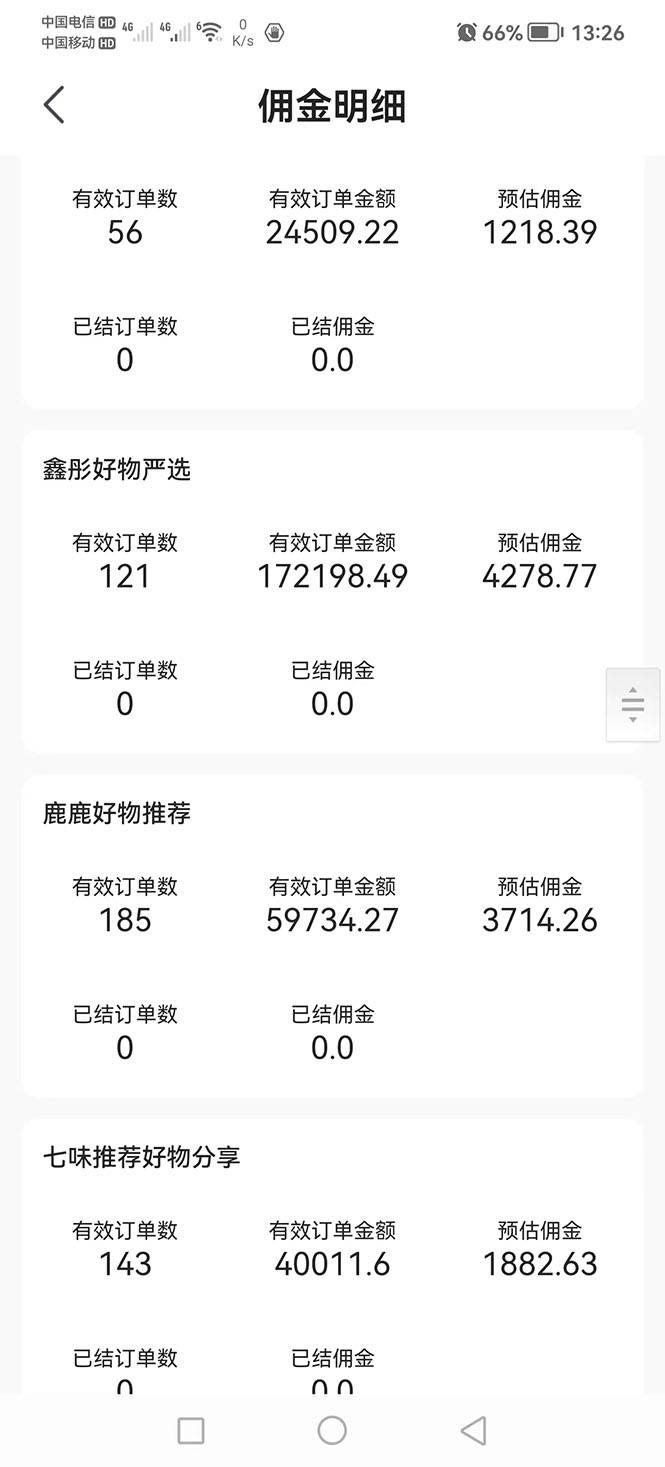Go back from the 佣金明细 page

(54, 105)
